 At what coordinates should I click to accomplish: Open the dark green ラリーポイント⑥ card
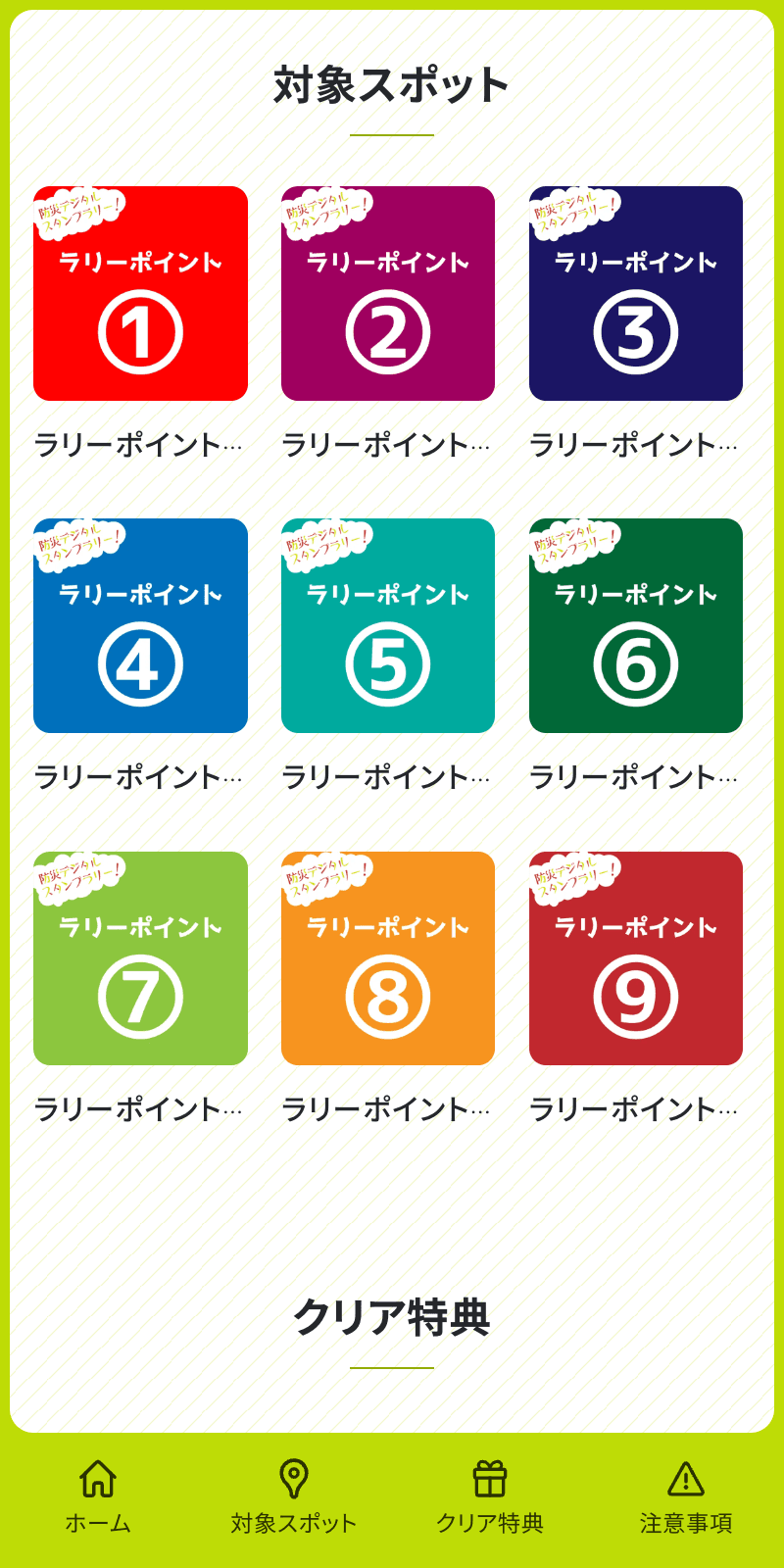[x=635, y=625]
